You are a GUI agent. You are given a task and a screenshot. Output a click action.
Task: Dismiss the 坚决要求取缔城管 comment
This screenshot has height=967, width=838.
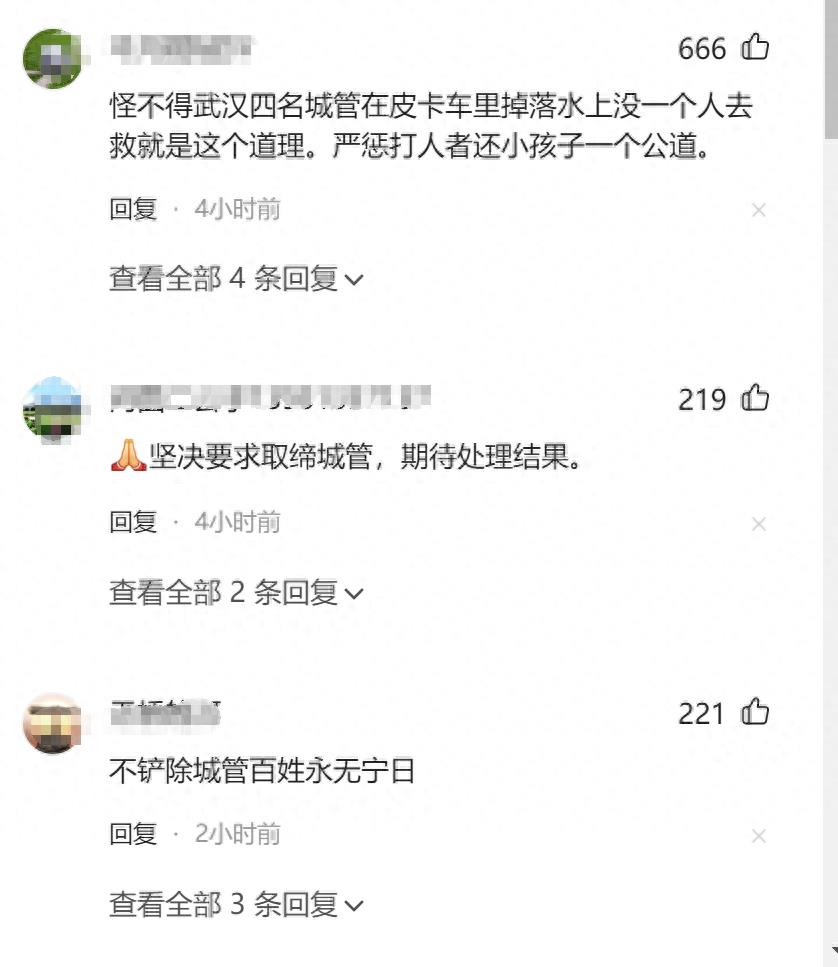(x=759, y=523)
